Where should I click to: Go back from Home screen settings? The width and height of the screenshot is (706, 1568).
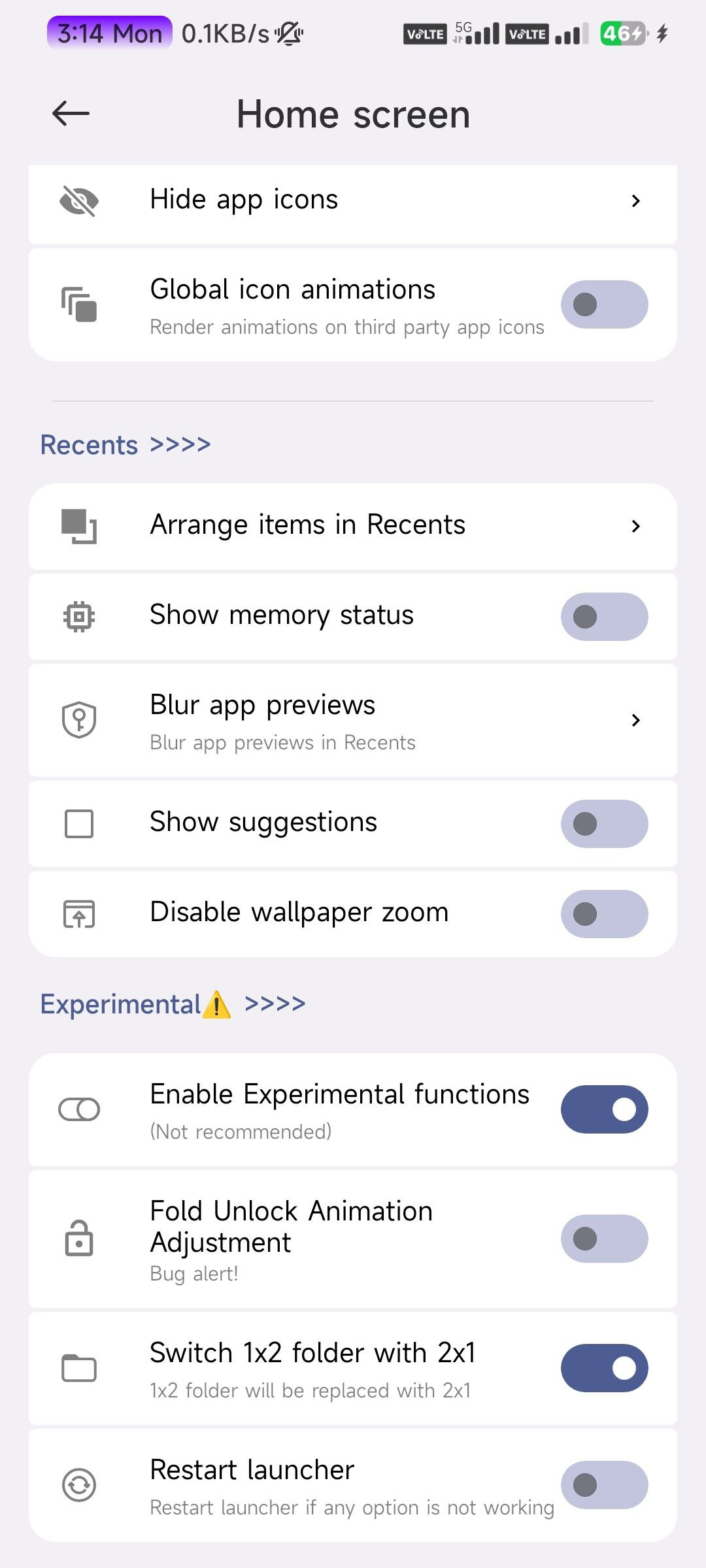point(71,114)
